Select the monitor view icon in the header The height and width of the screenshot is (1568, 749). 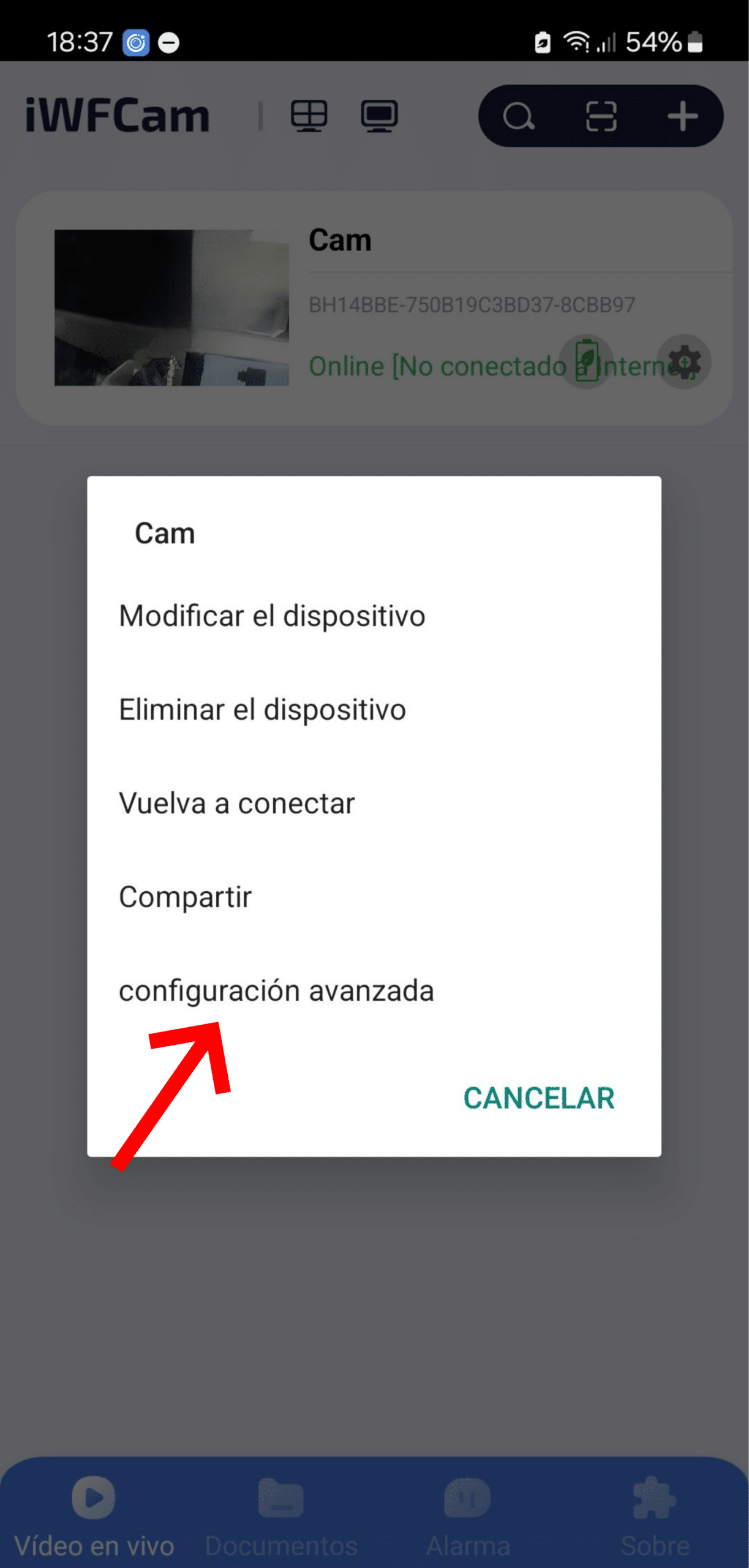click(x=380, y=116)
